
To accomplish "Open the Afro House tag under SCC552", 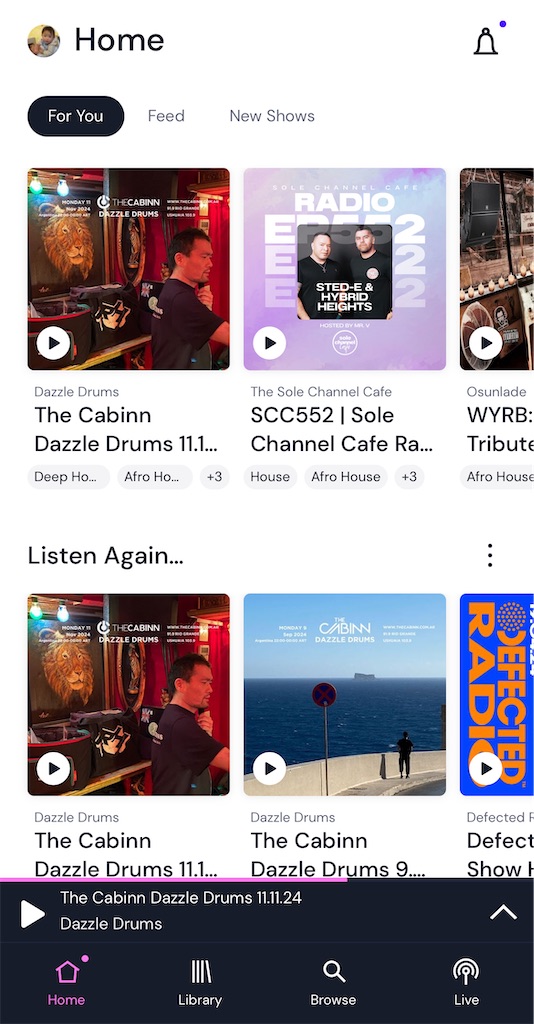I will tap(345, 477).
